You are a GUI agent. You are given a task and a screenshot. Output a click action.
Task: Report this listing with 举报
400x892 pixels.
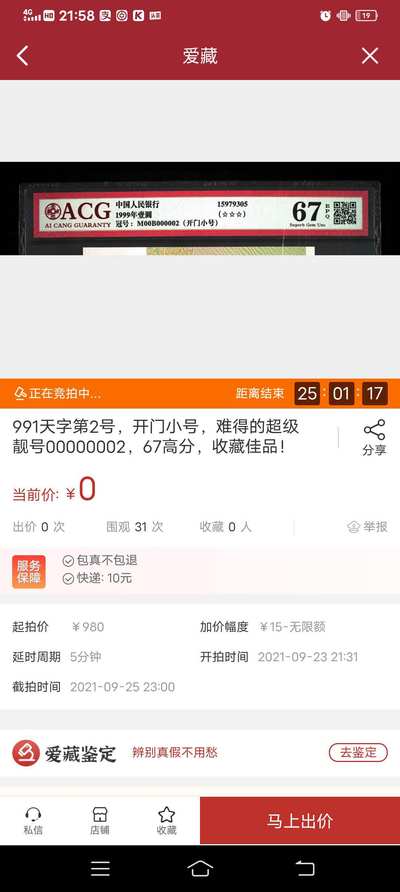[368, 527]
